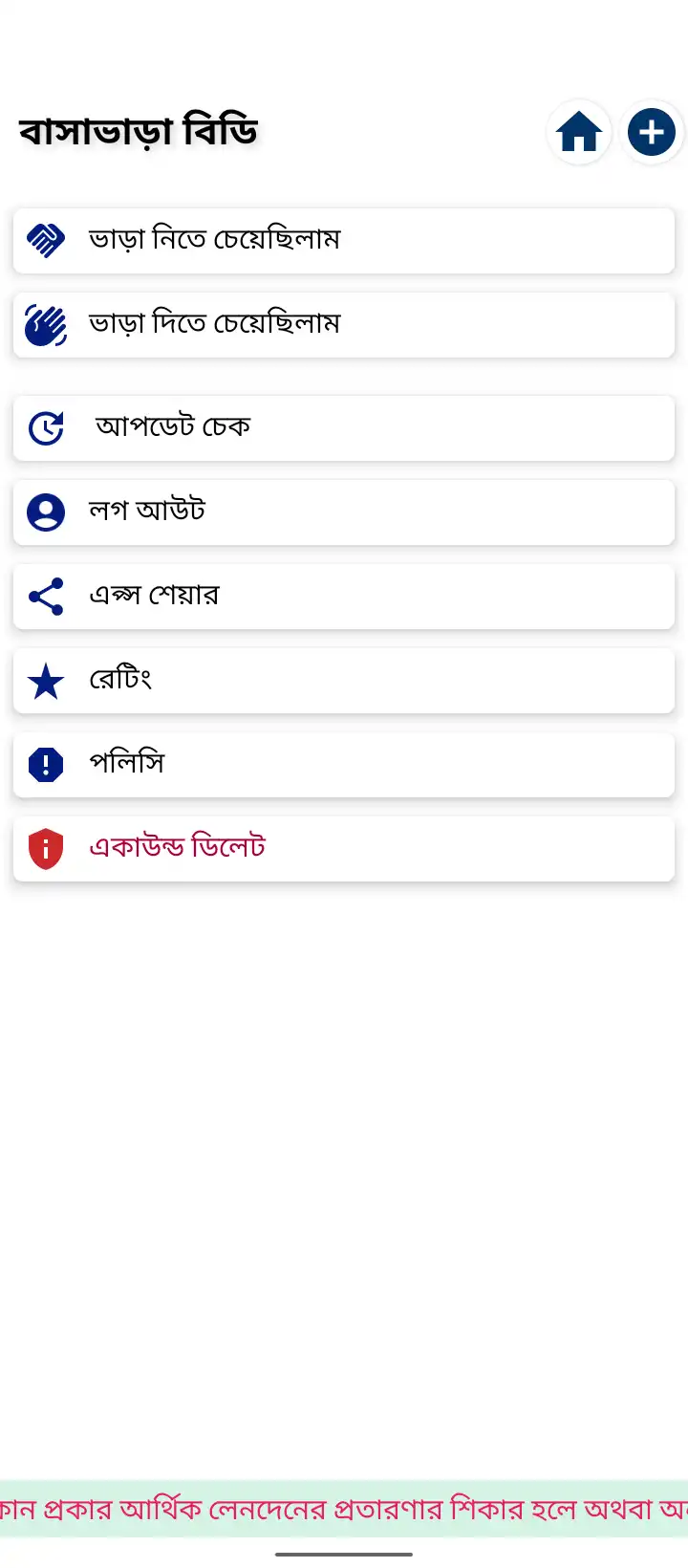Tap লগ আউট to log out
Screen dimensions: 688x1568
pos(344,512)
